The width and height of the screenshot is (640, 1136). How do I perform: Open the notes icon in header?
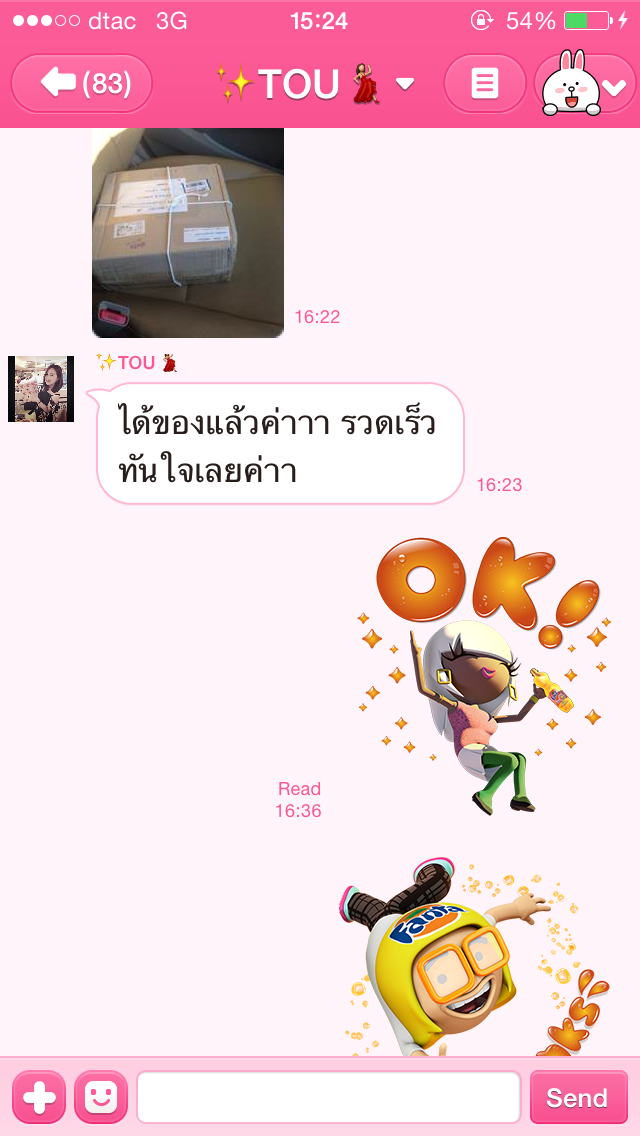point(484,84)
